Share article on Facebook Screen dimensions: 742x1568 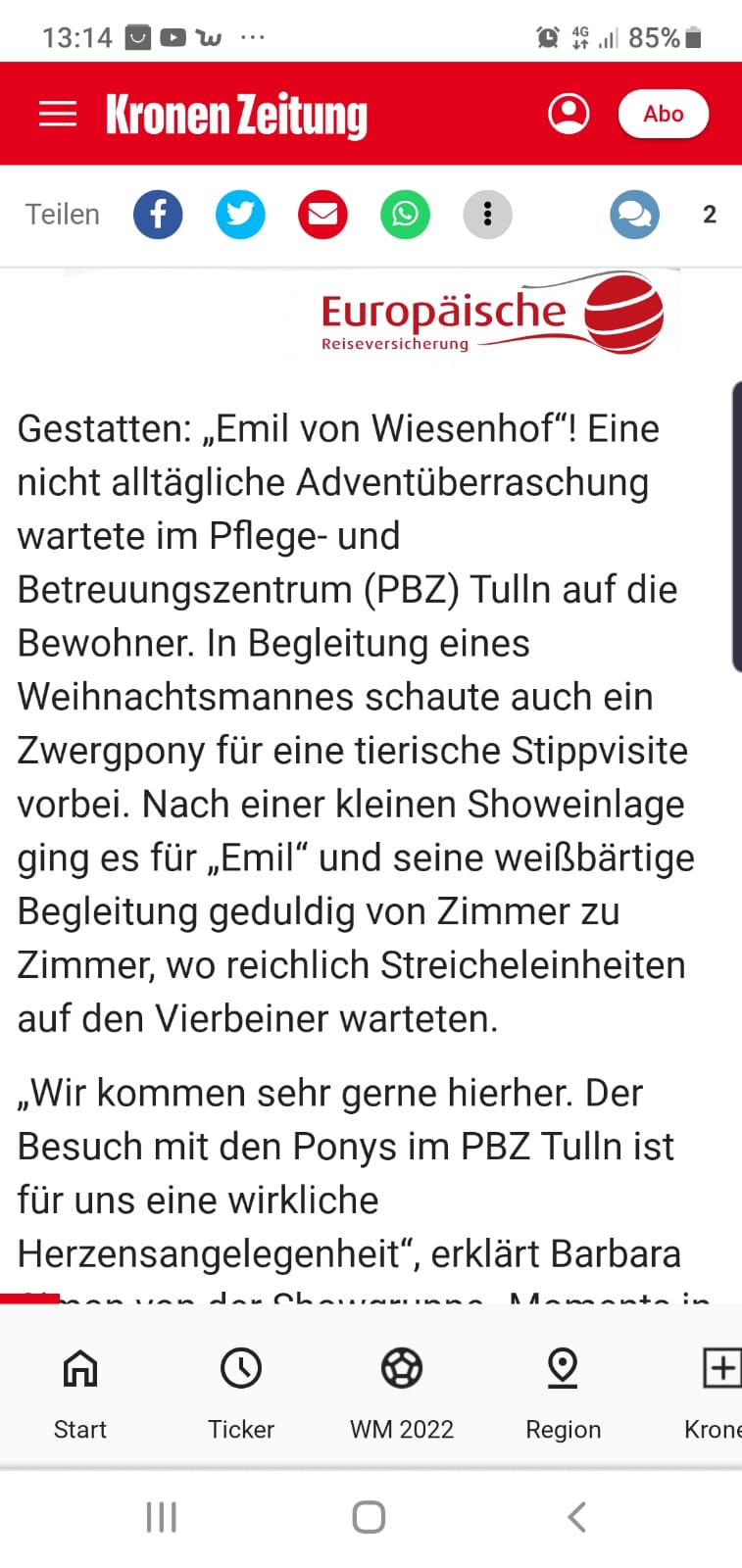point(158,215)
